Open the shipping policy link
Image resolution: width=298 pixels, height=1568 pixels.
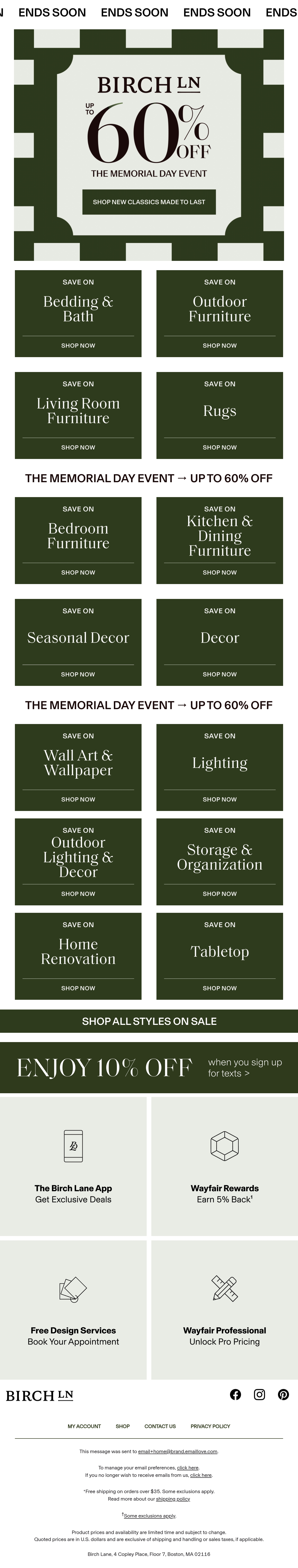pos(173,1499)
